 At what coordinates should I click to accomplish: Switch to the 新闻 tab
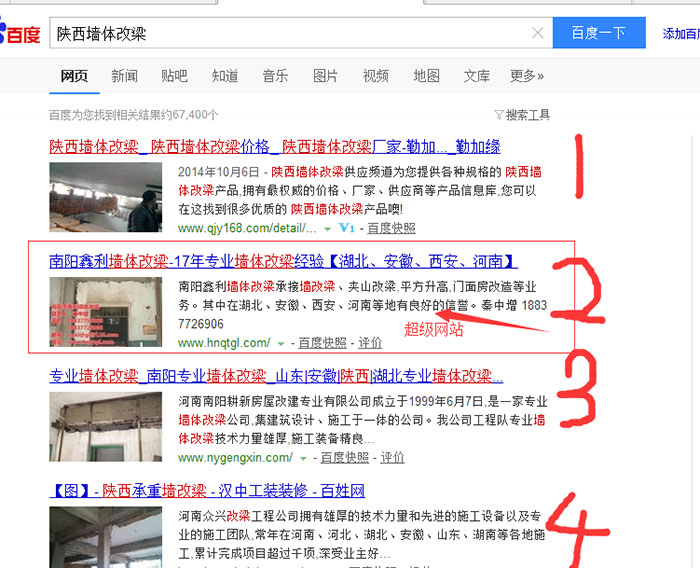pyautogui.click(x=124, y=76)
